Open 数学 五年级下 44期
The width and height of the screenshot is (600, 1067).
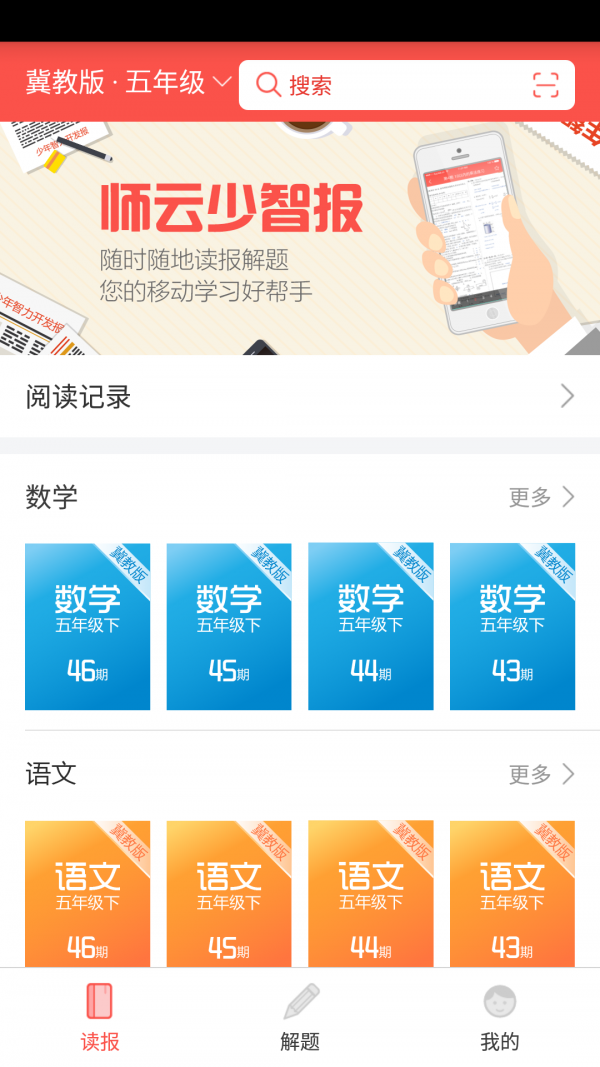tap(371, 627)
